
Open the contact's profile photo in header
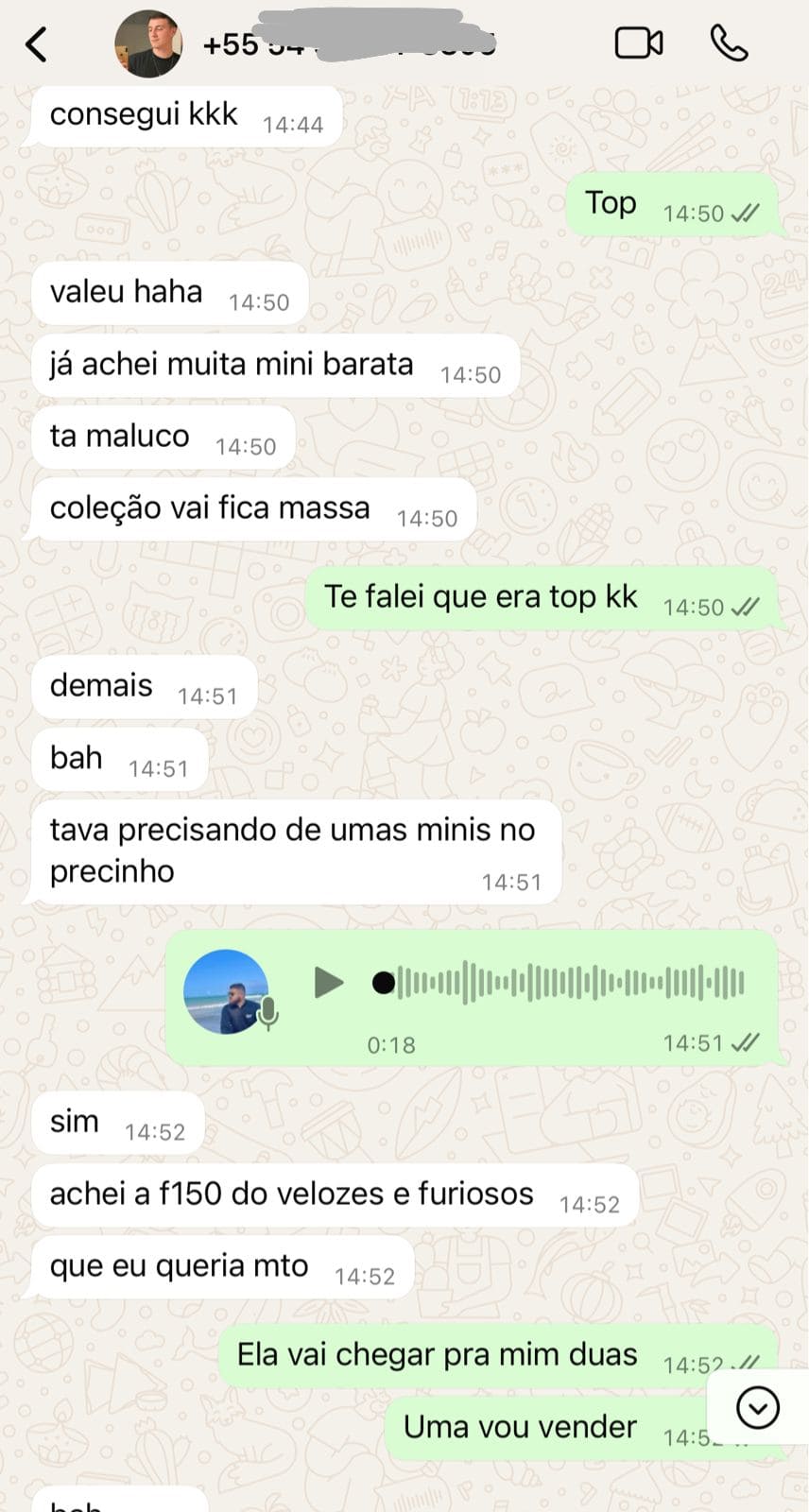coord(148,43)
